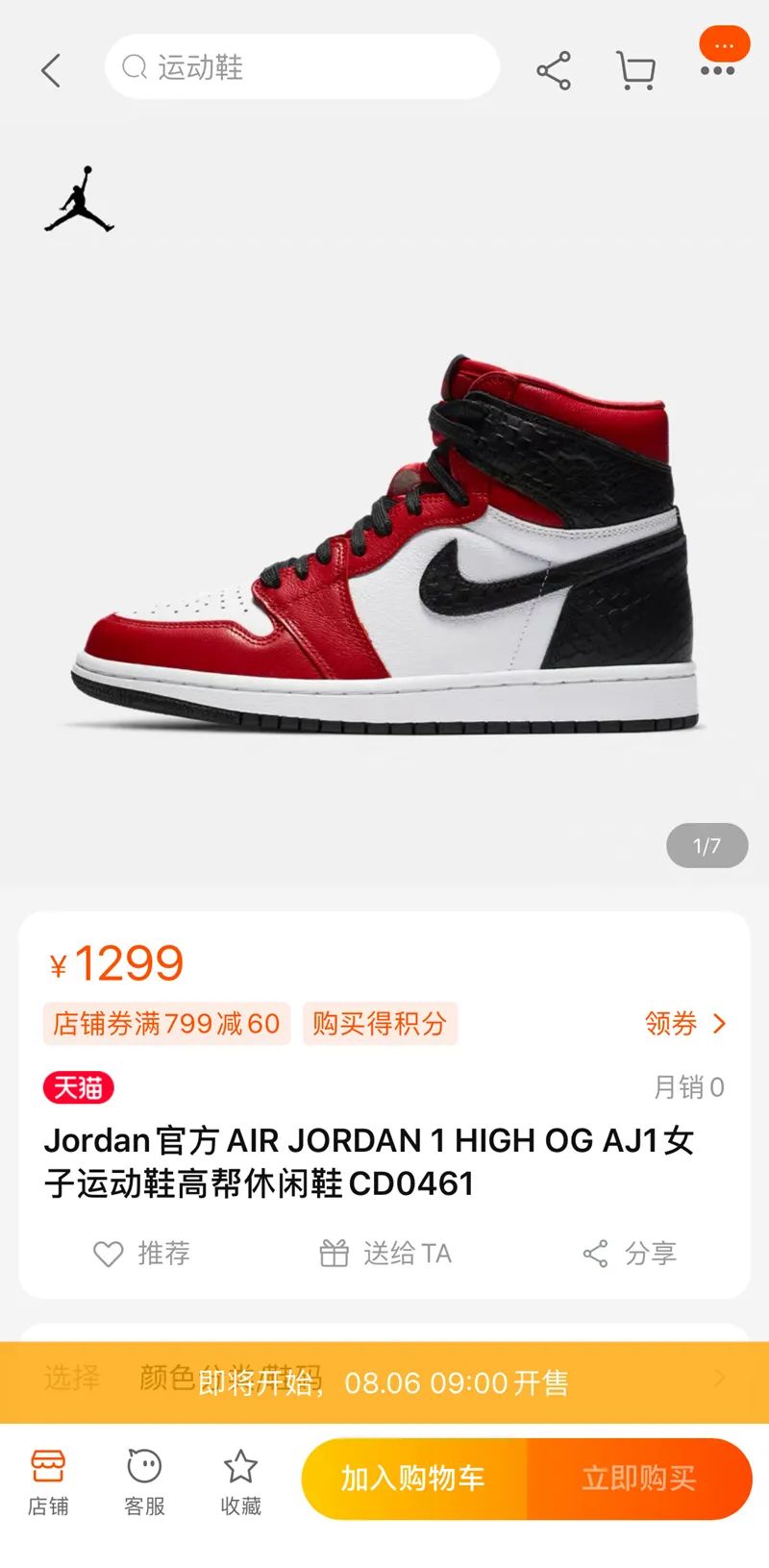Tap the 月销0 sales label

pos(690,1088)
